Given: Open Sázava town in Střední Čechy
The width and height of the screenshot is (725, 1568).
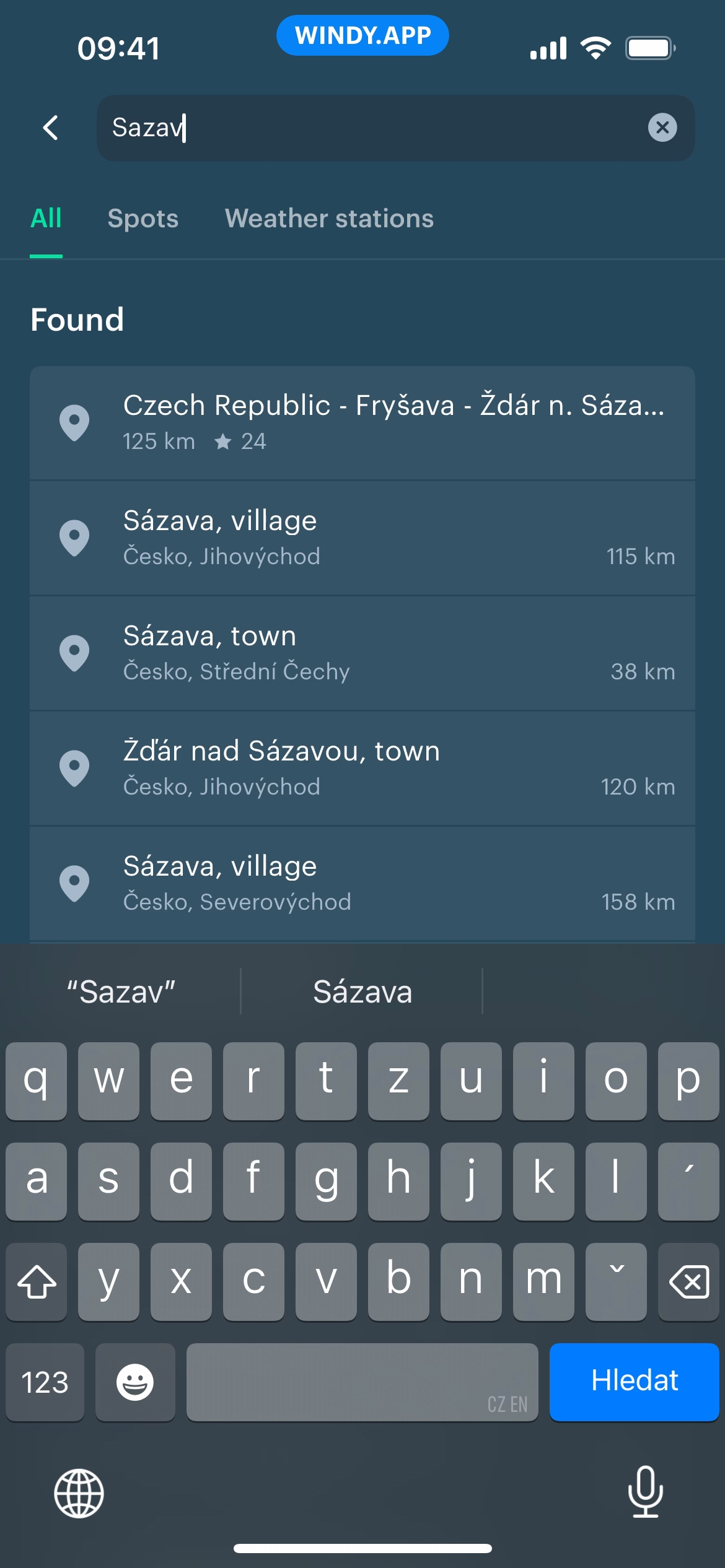Looking at the screenshot, I should point(362,653).
